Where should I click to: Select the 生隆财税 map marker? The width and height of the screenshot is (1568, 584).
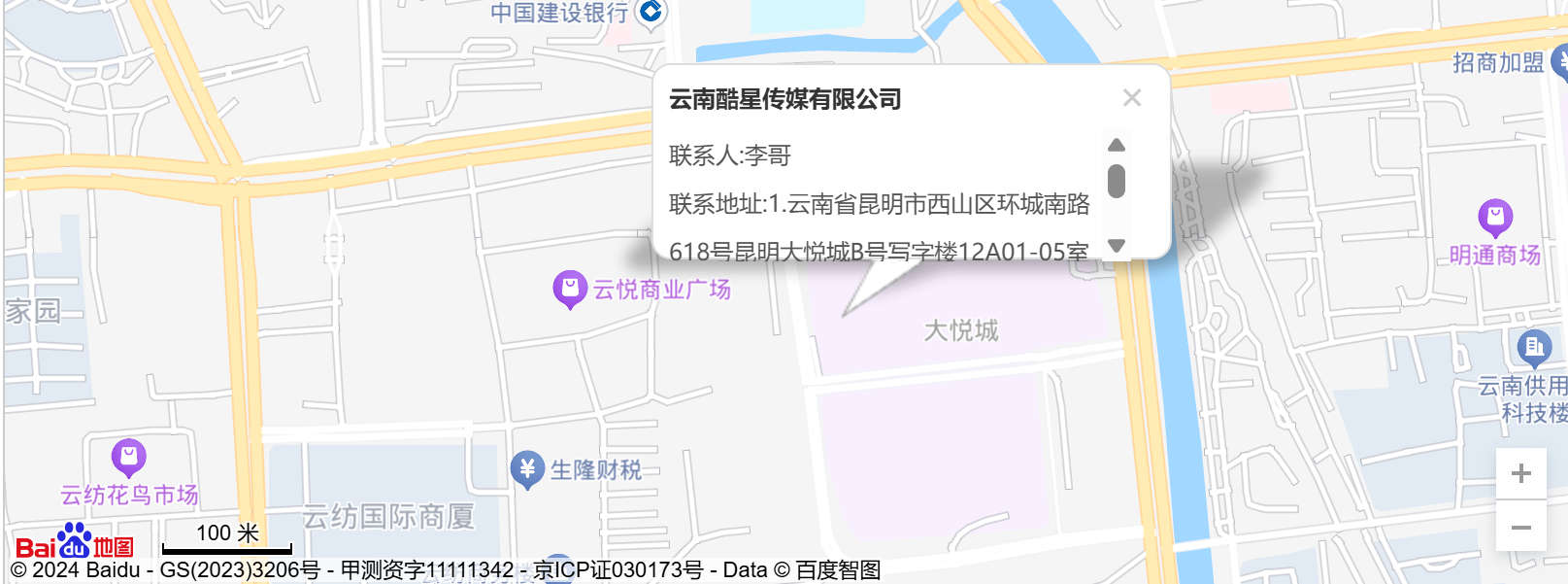coord(526,469)
